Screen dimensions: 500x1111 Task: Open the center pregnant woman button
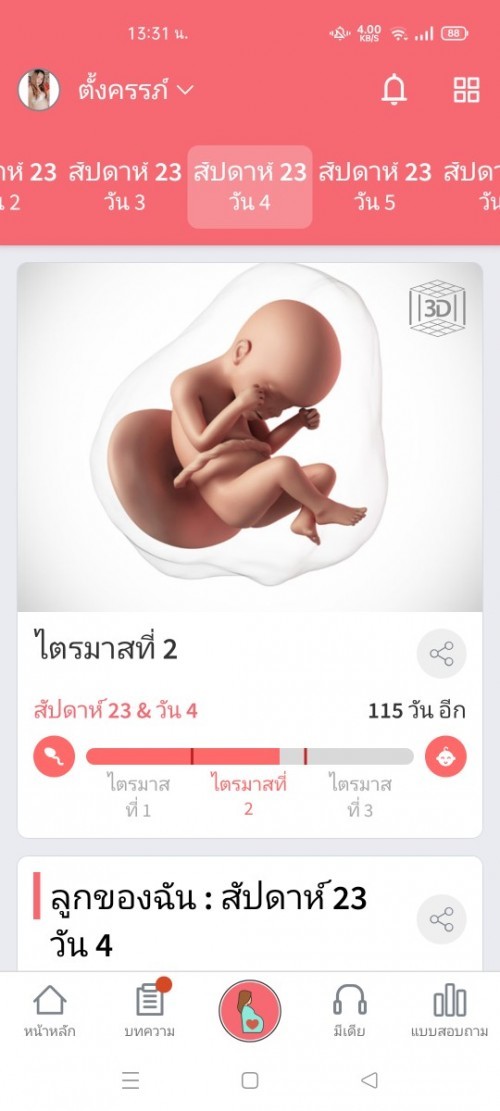pos(250,1010)
